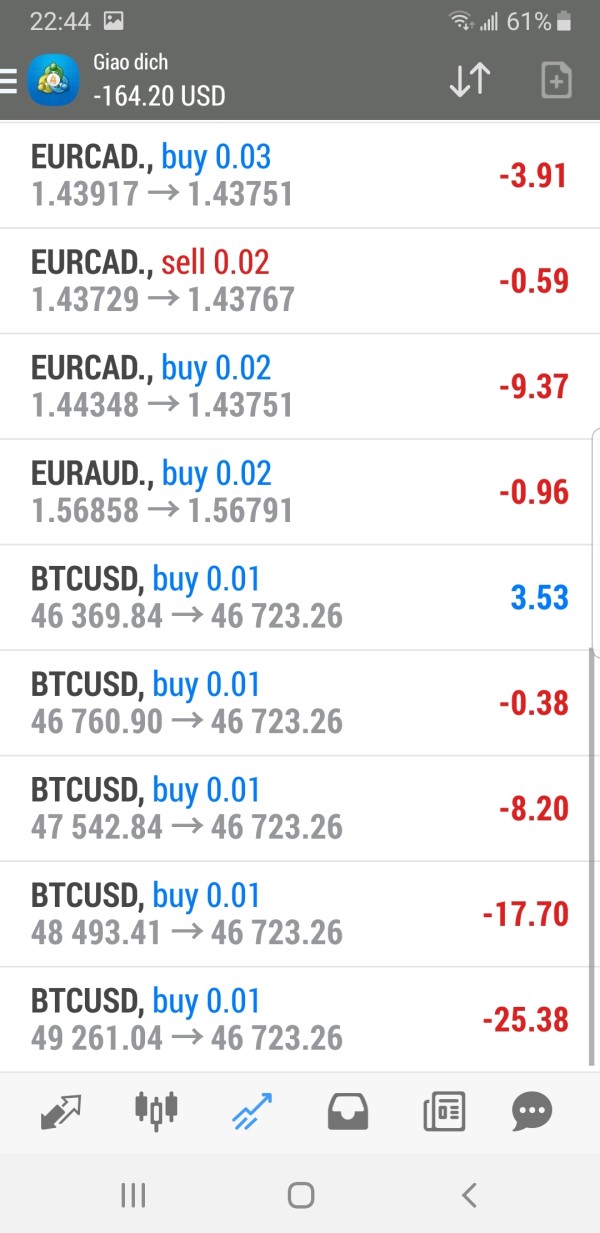
Task: Open BTCUSD position opened at 47 542.84
Action: click(300, 809)
